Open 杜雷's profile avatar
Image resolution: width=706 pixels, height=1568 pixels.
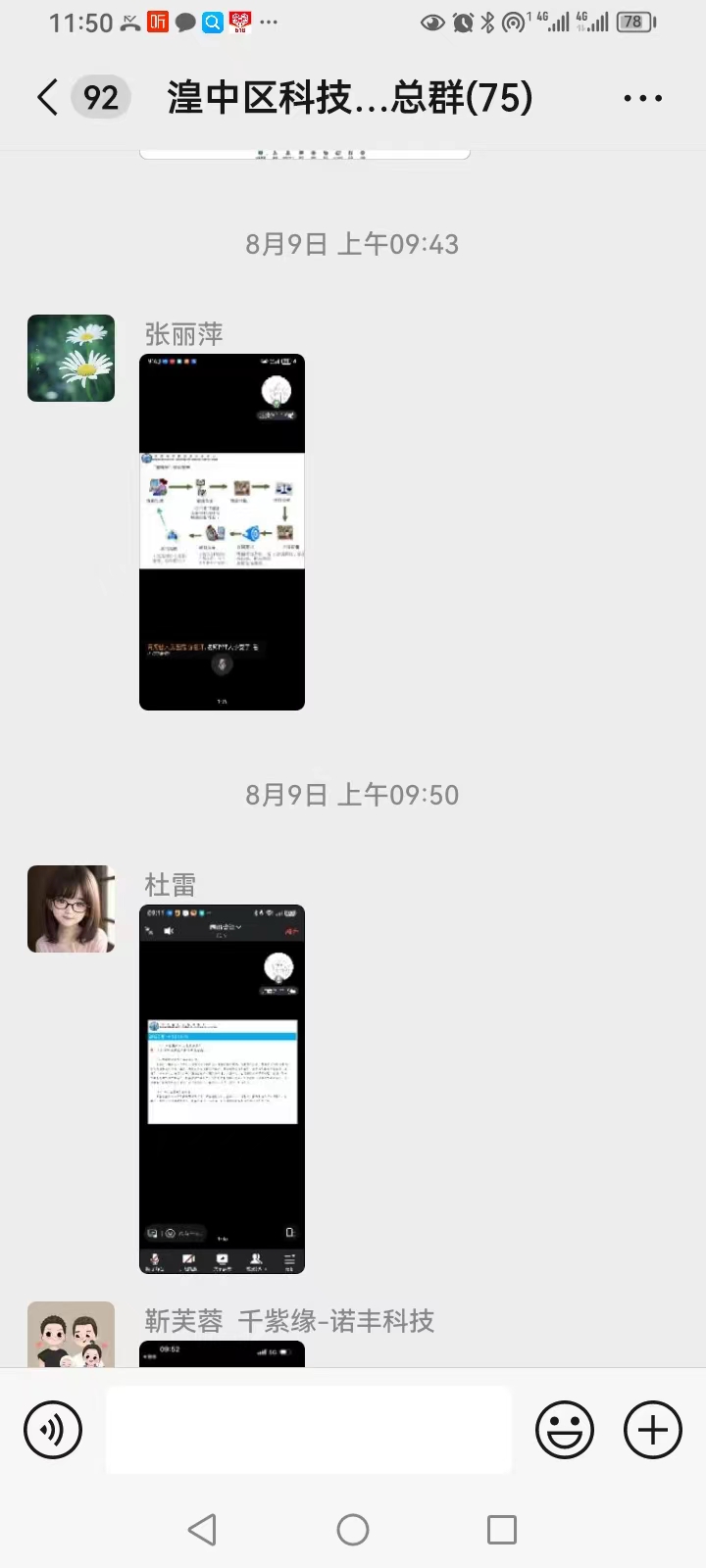pos(71,908)
